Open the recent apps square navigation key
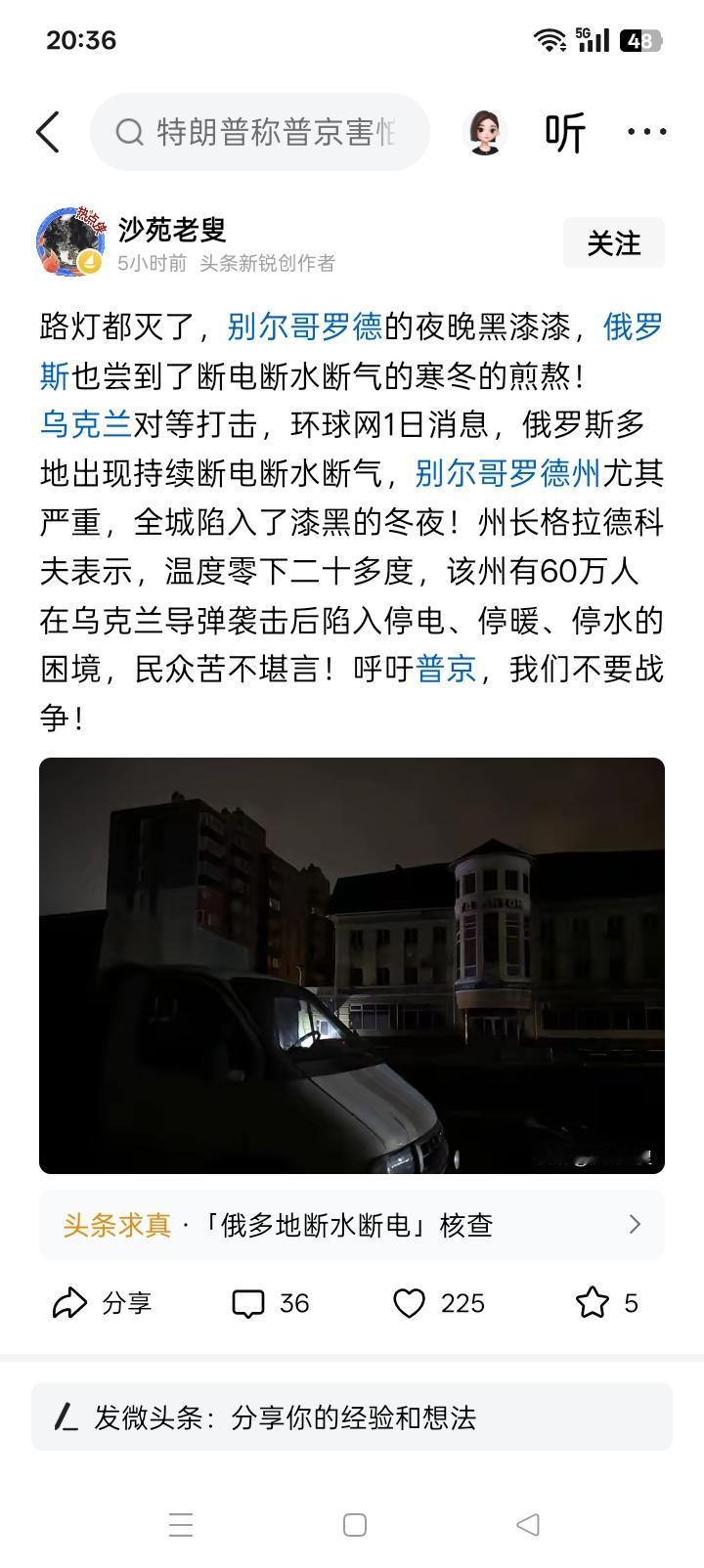704x1568 pixels. click(x=354, y=1524)
